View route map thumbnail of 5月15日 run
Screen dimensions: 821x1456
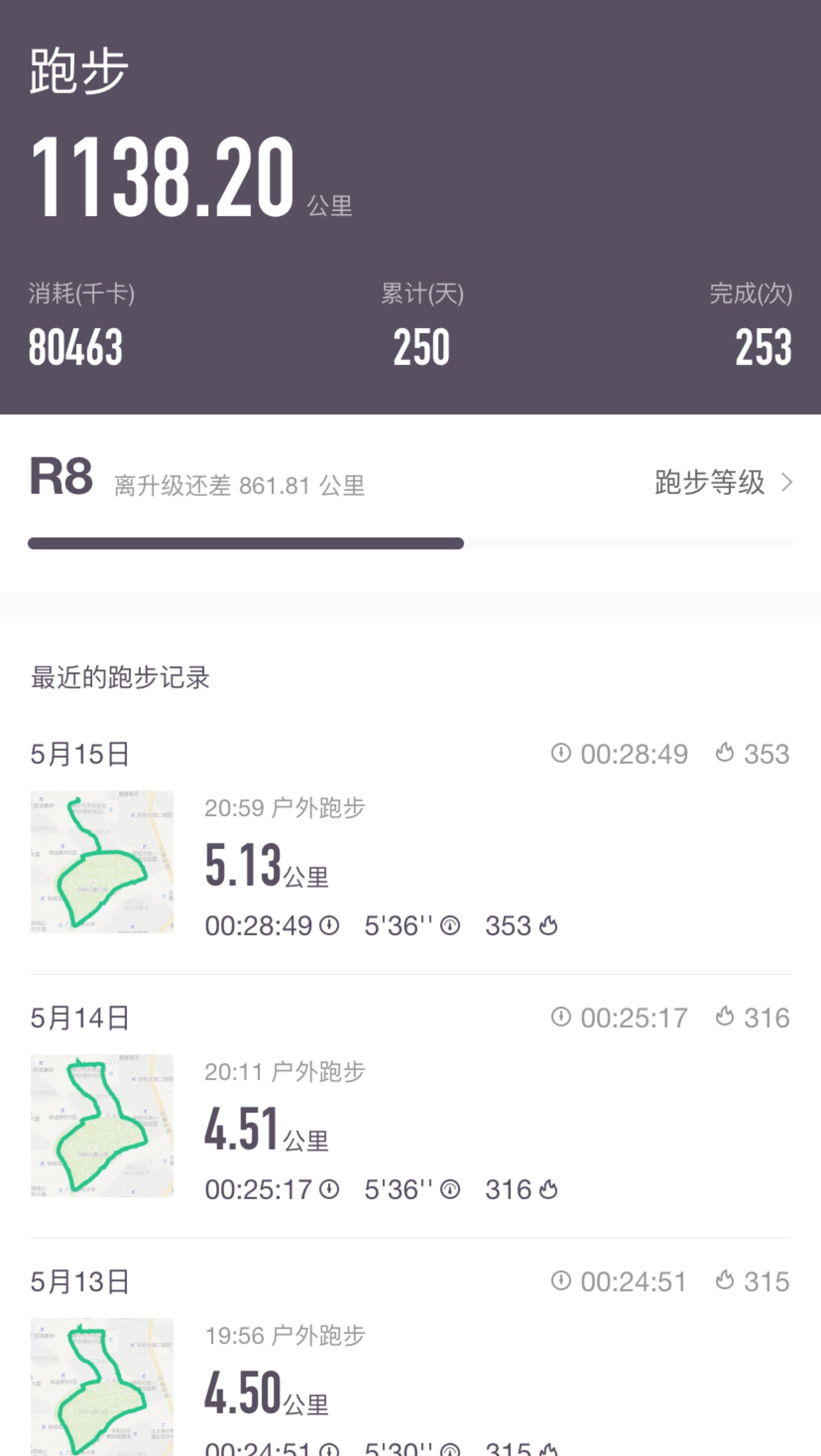point(102,861)
